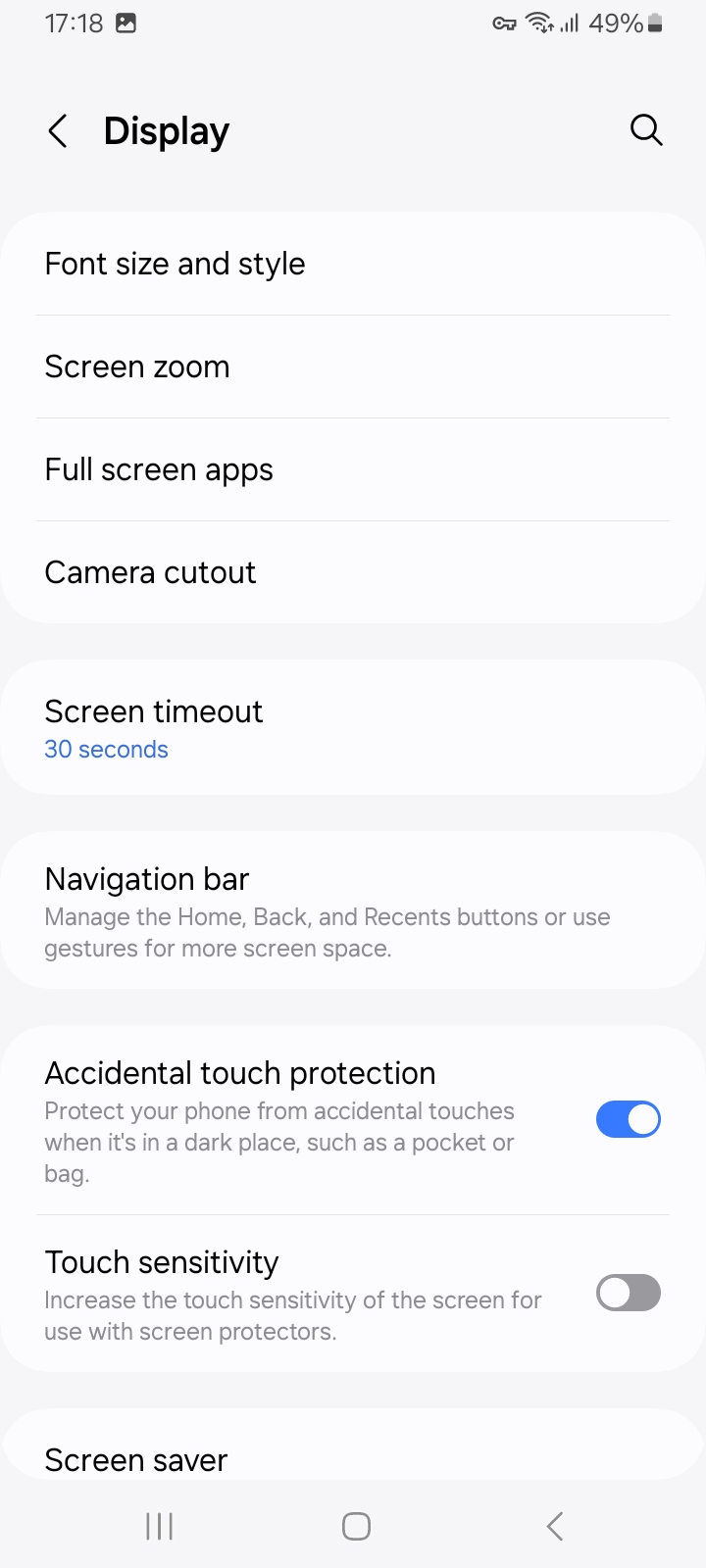The height and width of the screenshot is (1568, 706).
Task: Tap the system home button
Action: 356,1526
